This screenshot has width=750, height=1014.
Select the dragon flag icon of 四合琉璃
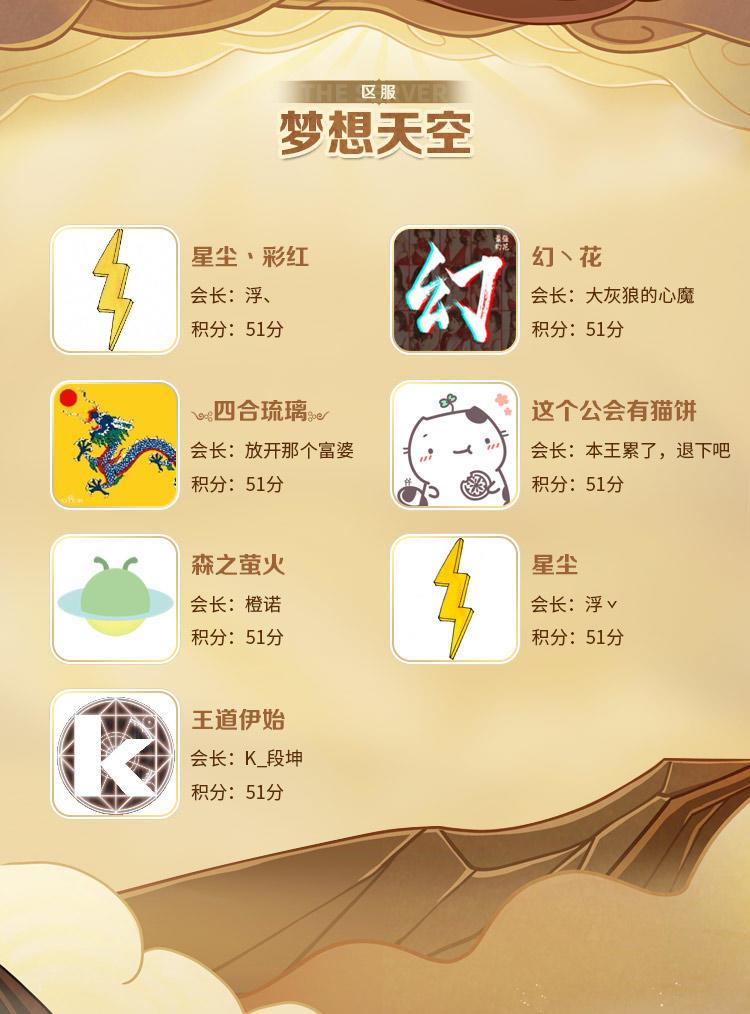[113, 443]
